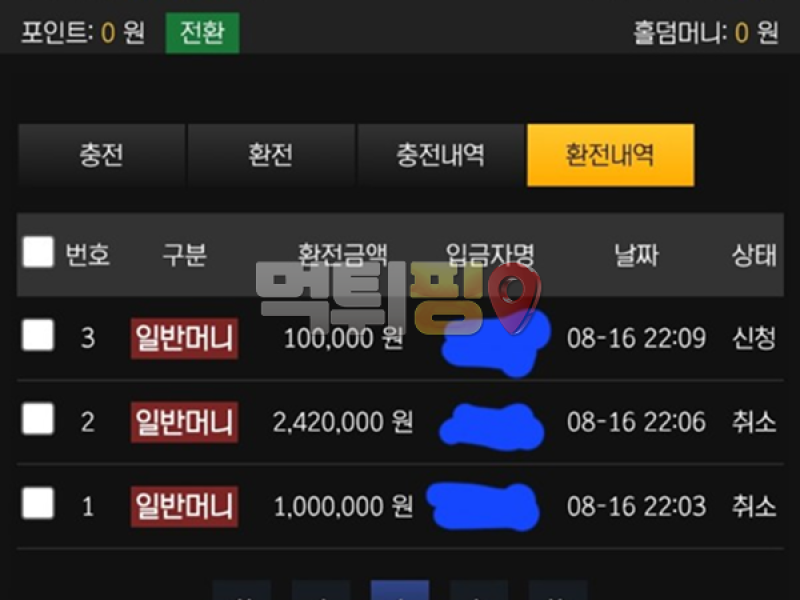Open the 충전내역 tab

click(x=441, y=156)
